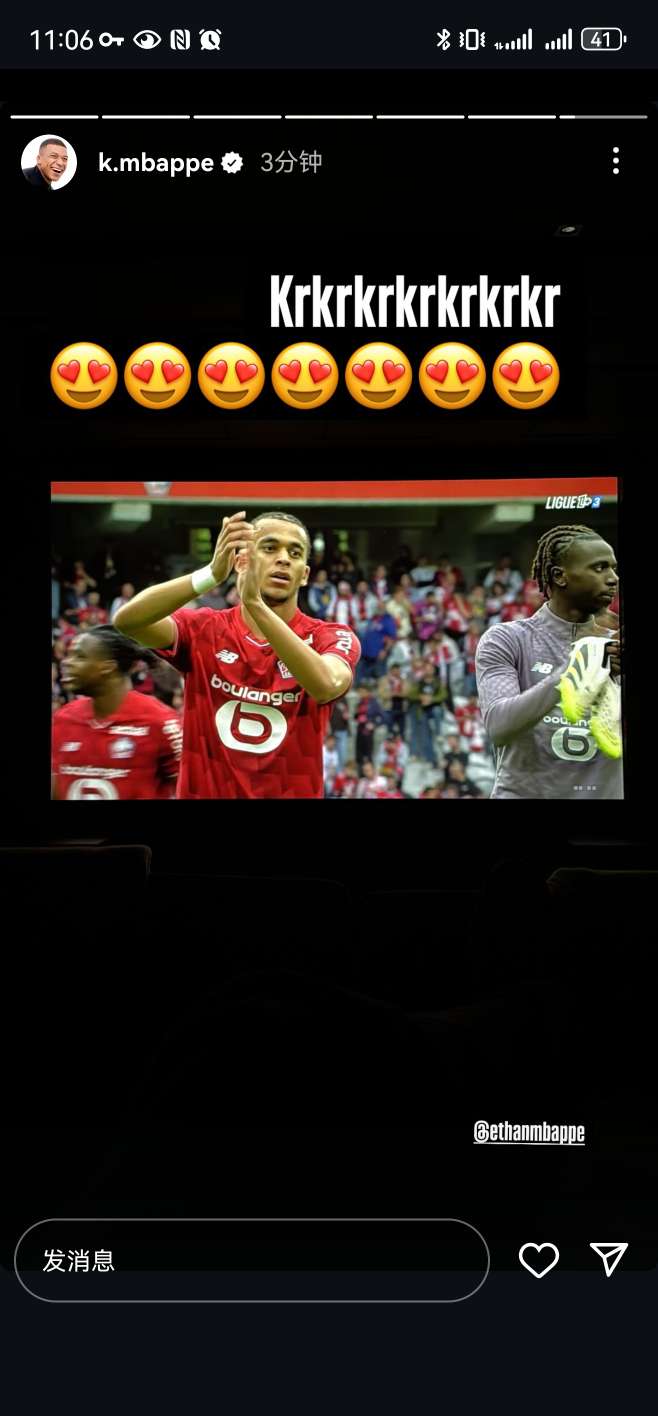
Task: Tap the k.mbappe username
Action: click(x=155, y=163)
